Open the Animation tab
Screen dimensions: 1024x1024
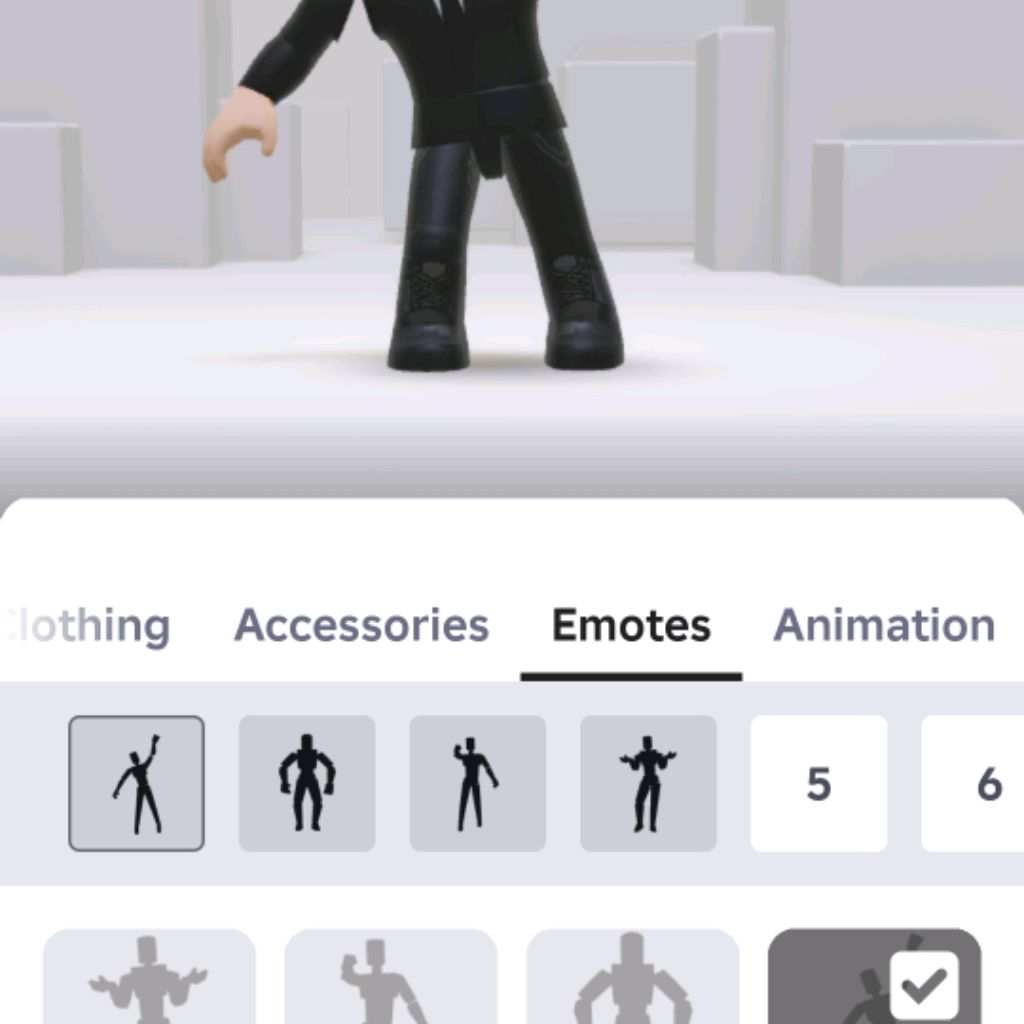884,626
